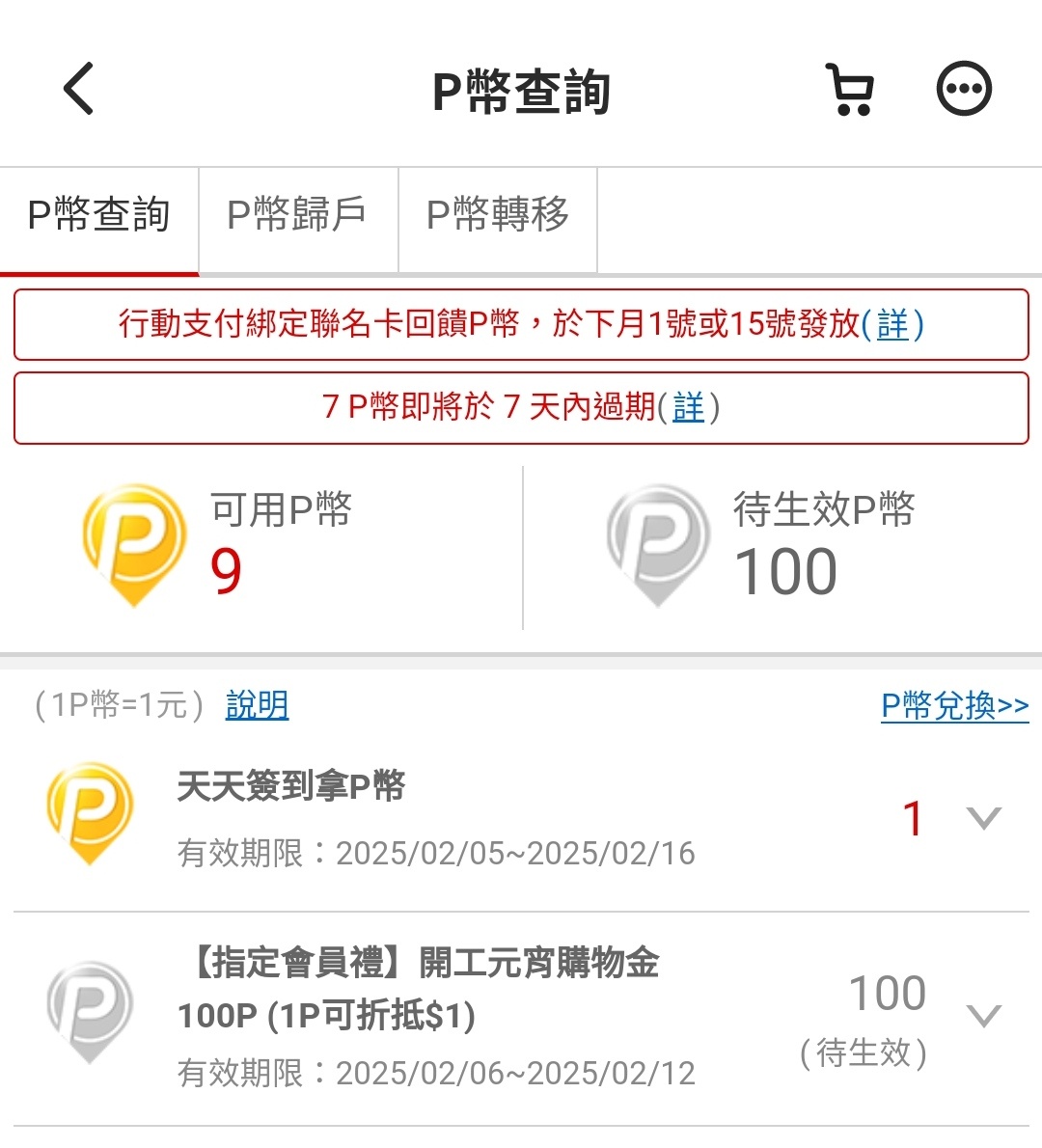View details of 7 P幣 expiring notice
1042x1148 pixels.
coord(688,408)
